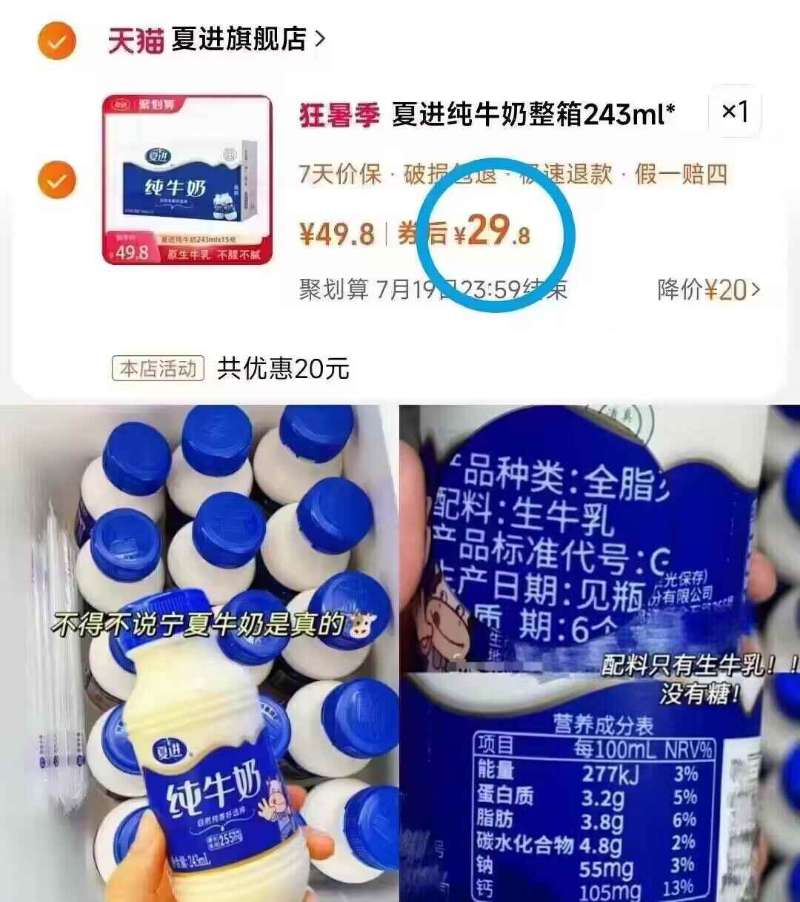Click the ¥29.8 coupon price text

[497, 231]
